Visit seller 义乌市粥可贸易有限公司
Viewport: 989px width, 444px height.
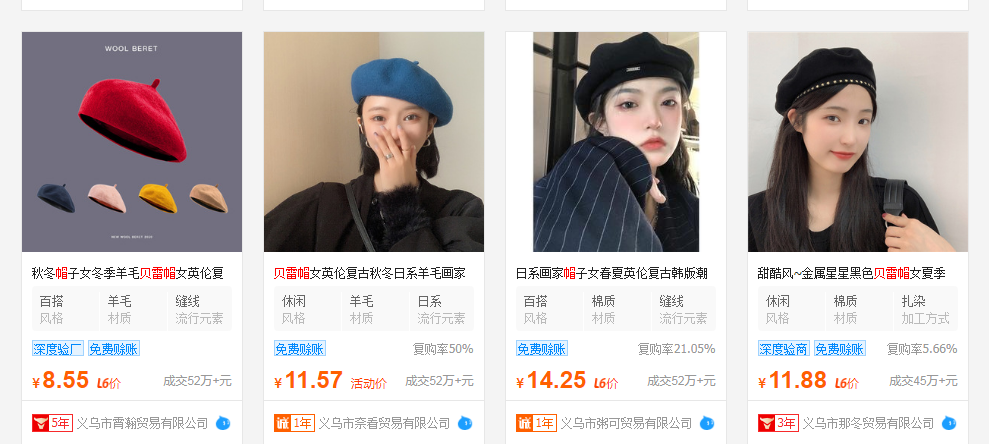pos(626,423)
